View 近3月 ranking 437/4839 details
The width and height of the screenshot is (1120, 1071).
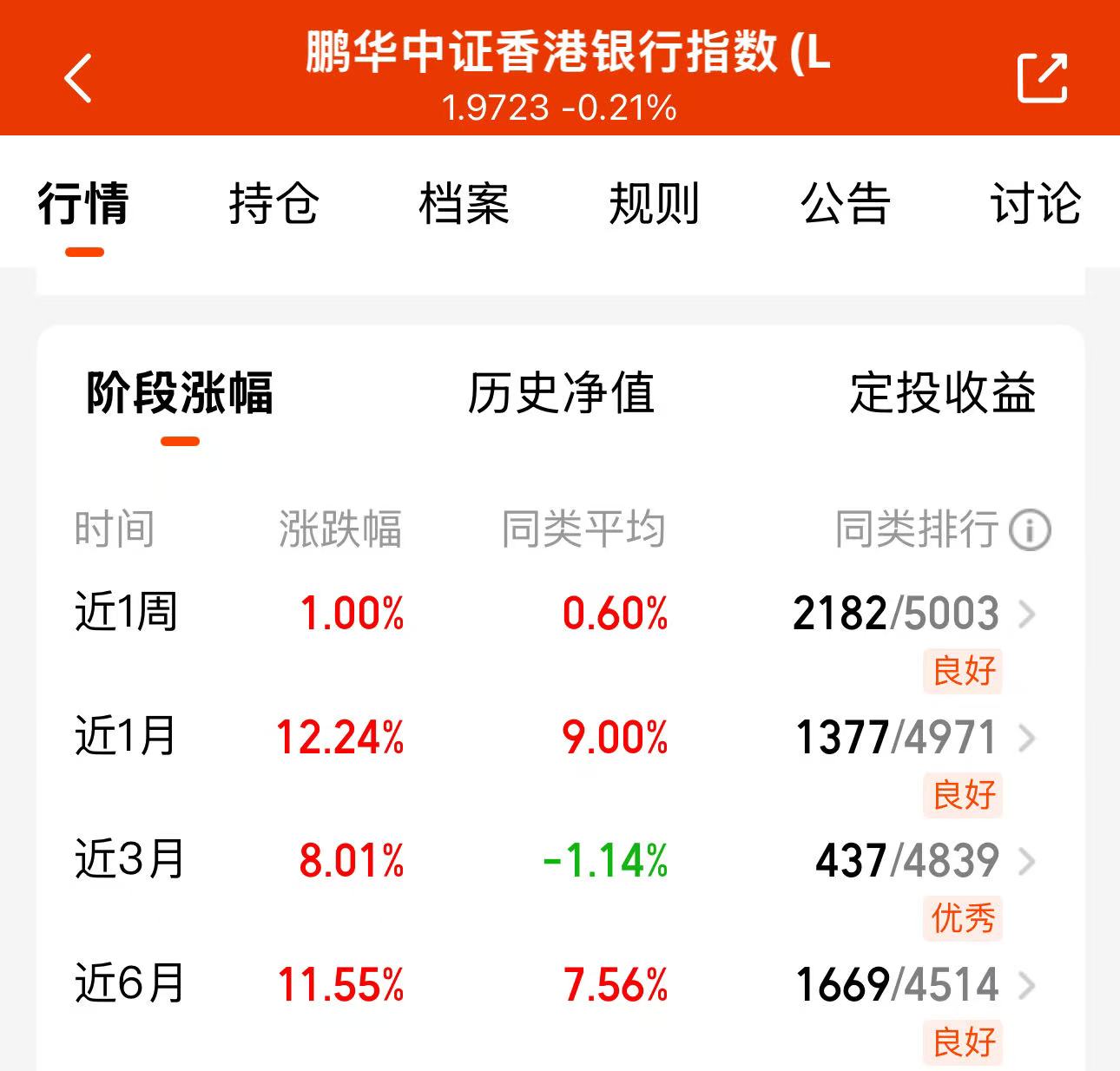click(x=926, y=861)
